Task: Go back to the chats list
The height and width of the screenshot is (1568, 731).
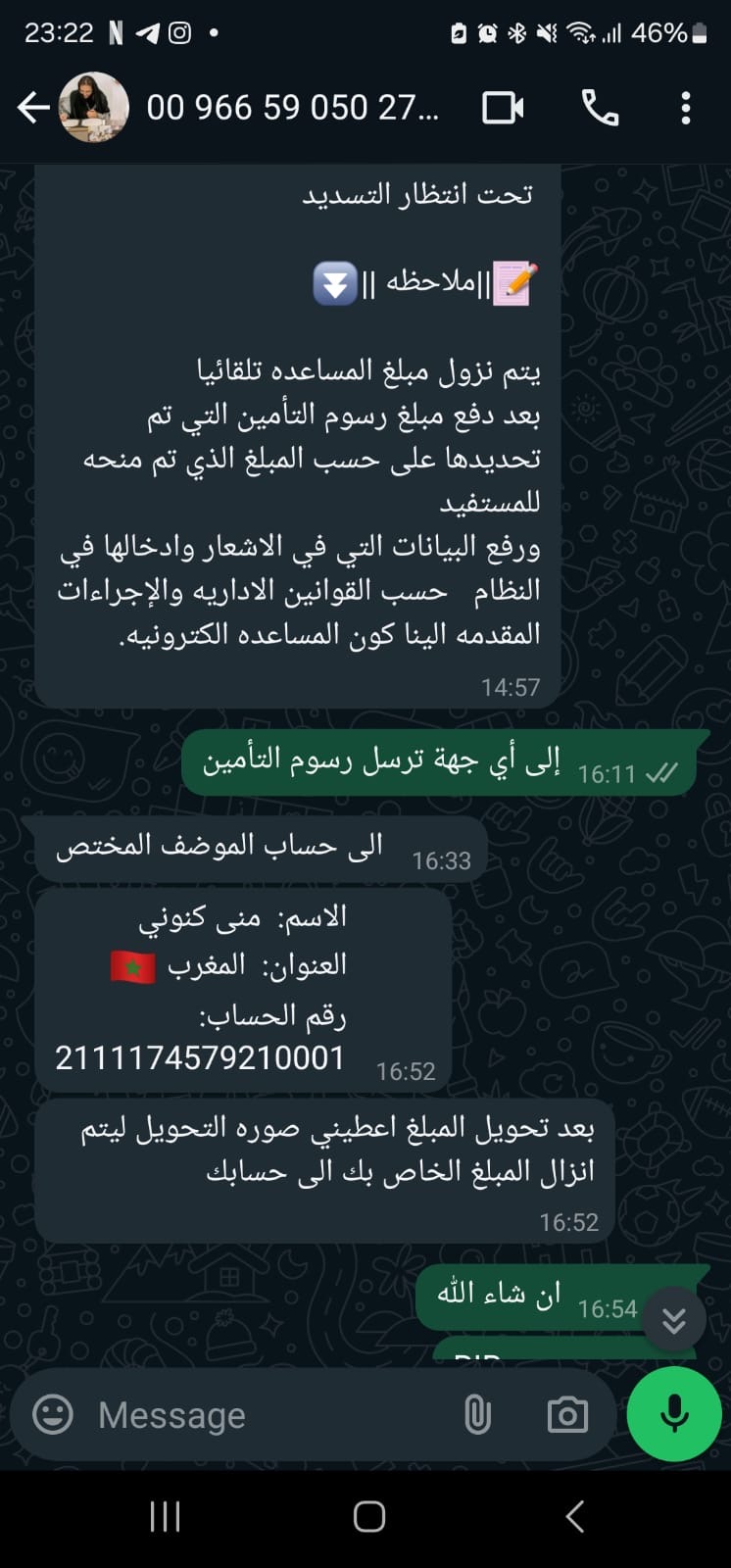Action: tap(32, 108)
